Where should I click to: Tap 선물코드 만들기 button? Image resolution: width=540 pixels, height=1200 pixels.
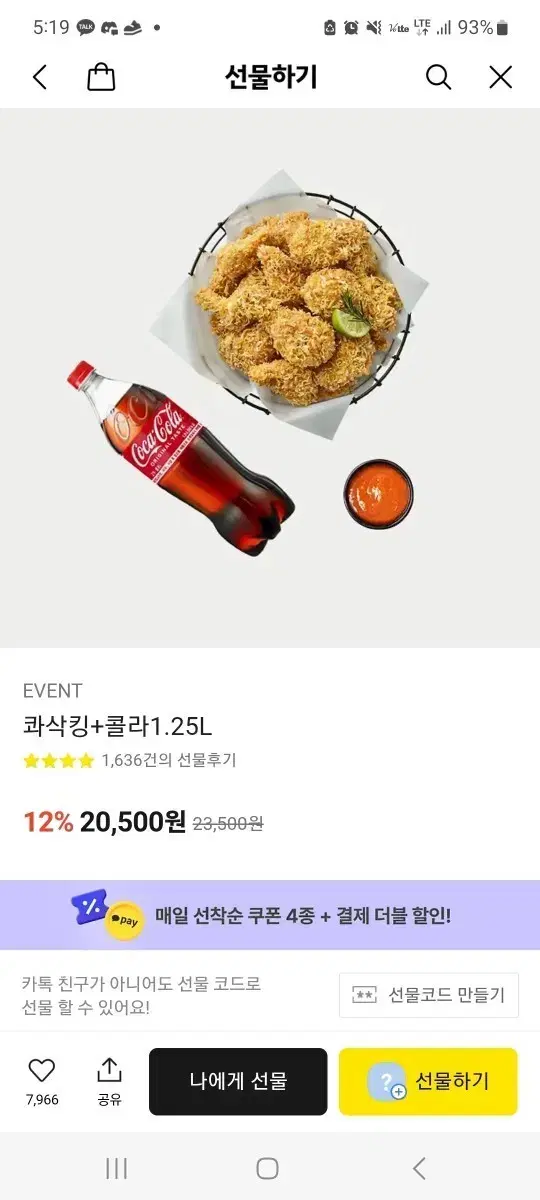429,995
